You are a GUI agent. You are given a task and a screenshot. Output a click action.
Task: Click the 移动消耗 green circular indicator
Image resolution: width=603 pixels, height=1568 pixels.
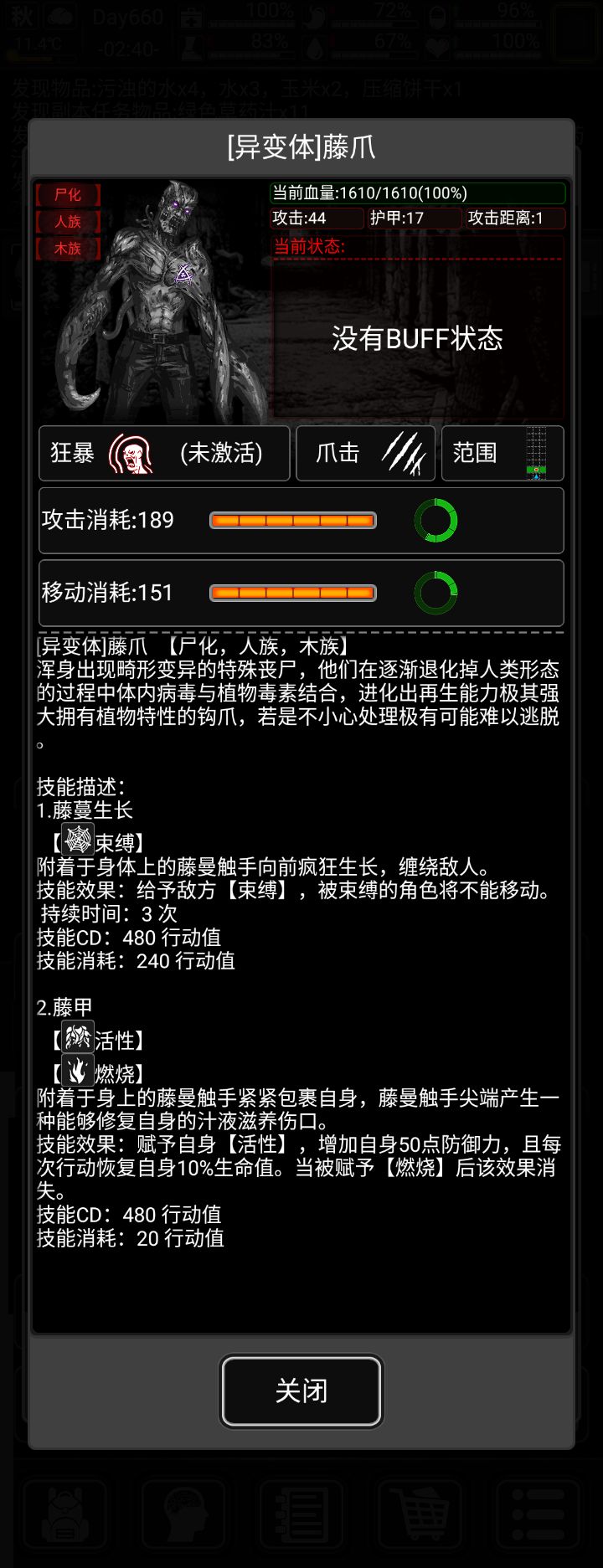[x=436, y=593]
